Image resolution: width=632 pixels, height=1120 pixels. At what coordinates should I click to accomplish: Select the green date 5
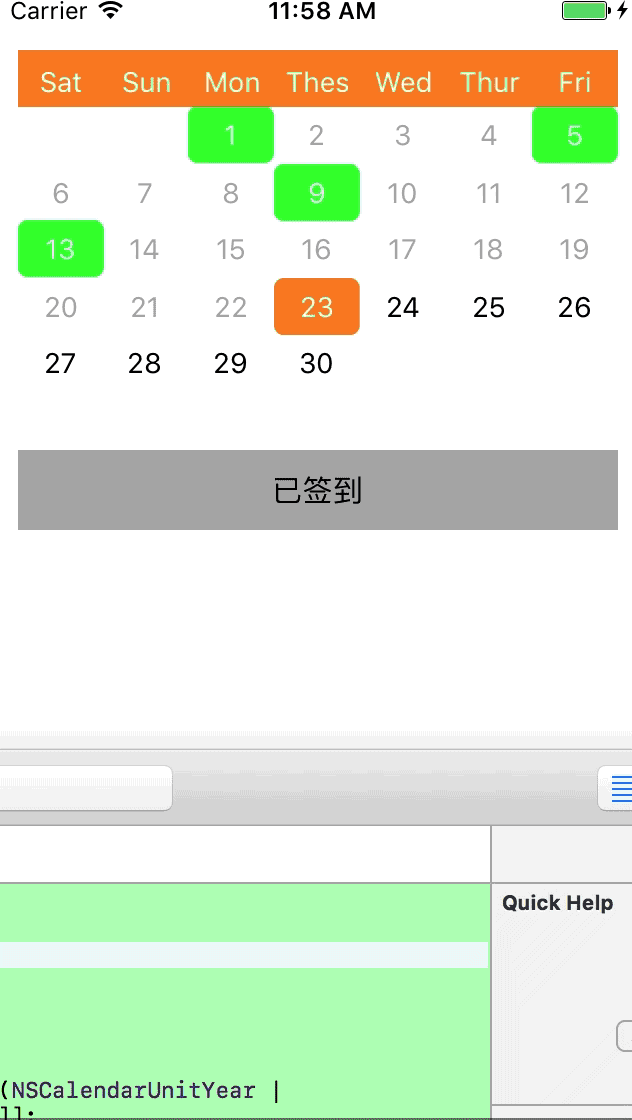coord(574,135)
